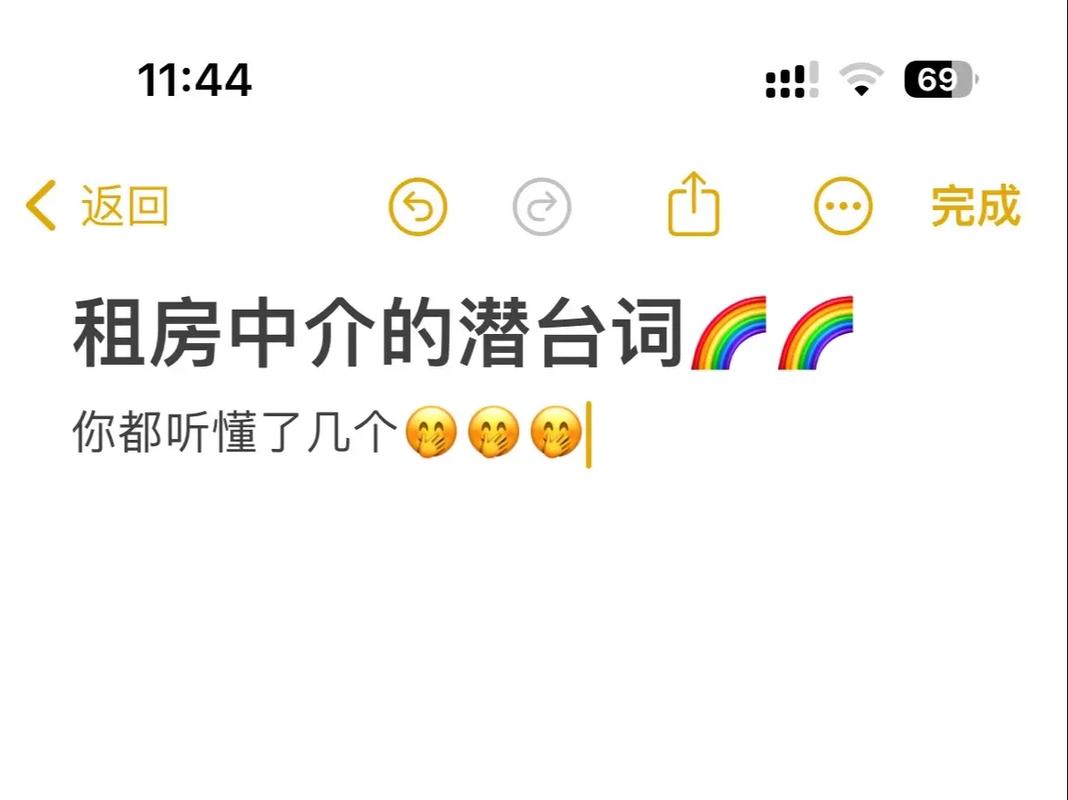Open the more options menu
This screenshot has width=1068, height=800.
coord(843,208)
